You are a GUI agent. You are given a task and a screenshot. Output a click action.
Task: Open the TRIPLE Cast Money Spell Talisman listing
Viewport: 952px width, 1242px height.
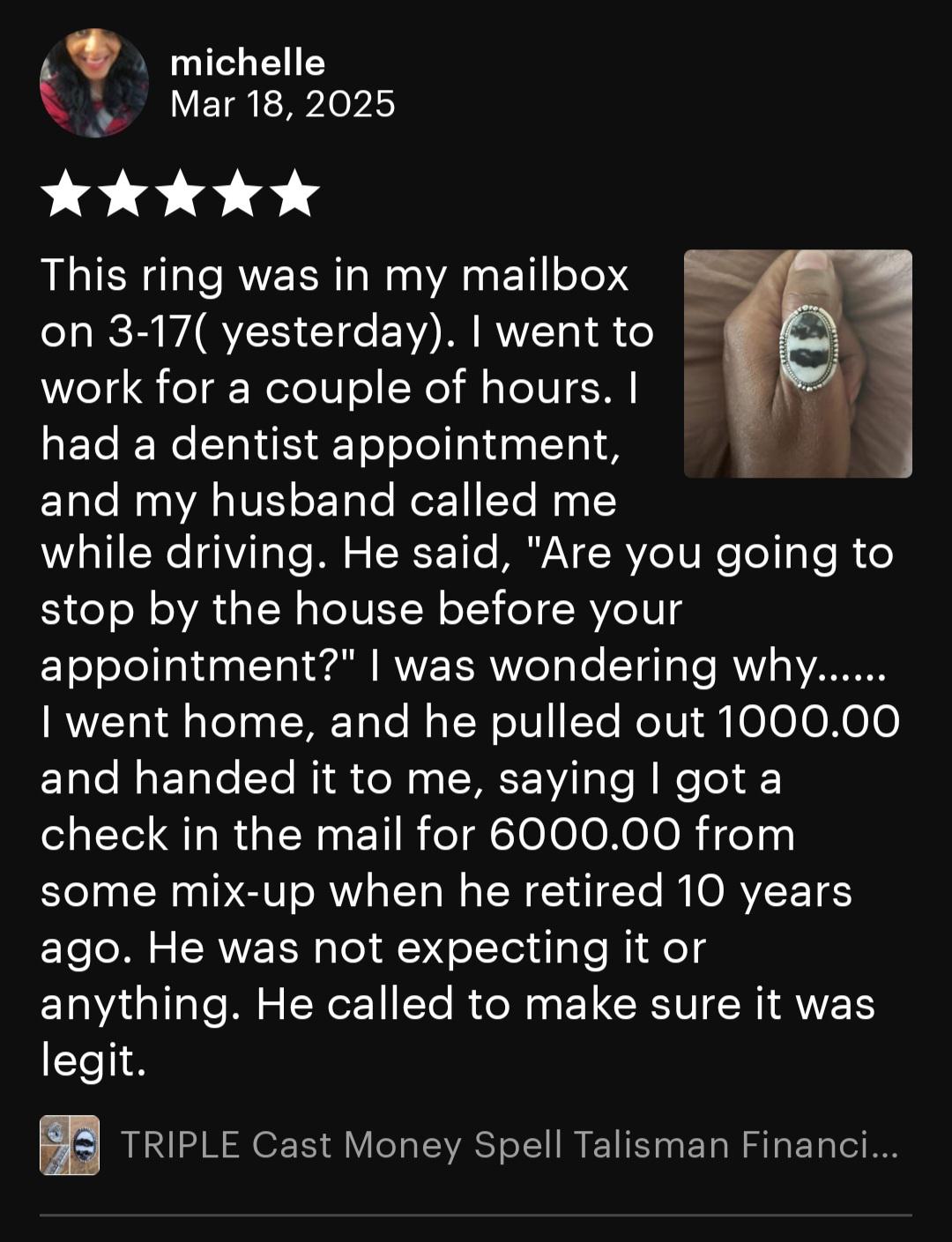point(509,1145)
